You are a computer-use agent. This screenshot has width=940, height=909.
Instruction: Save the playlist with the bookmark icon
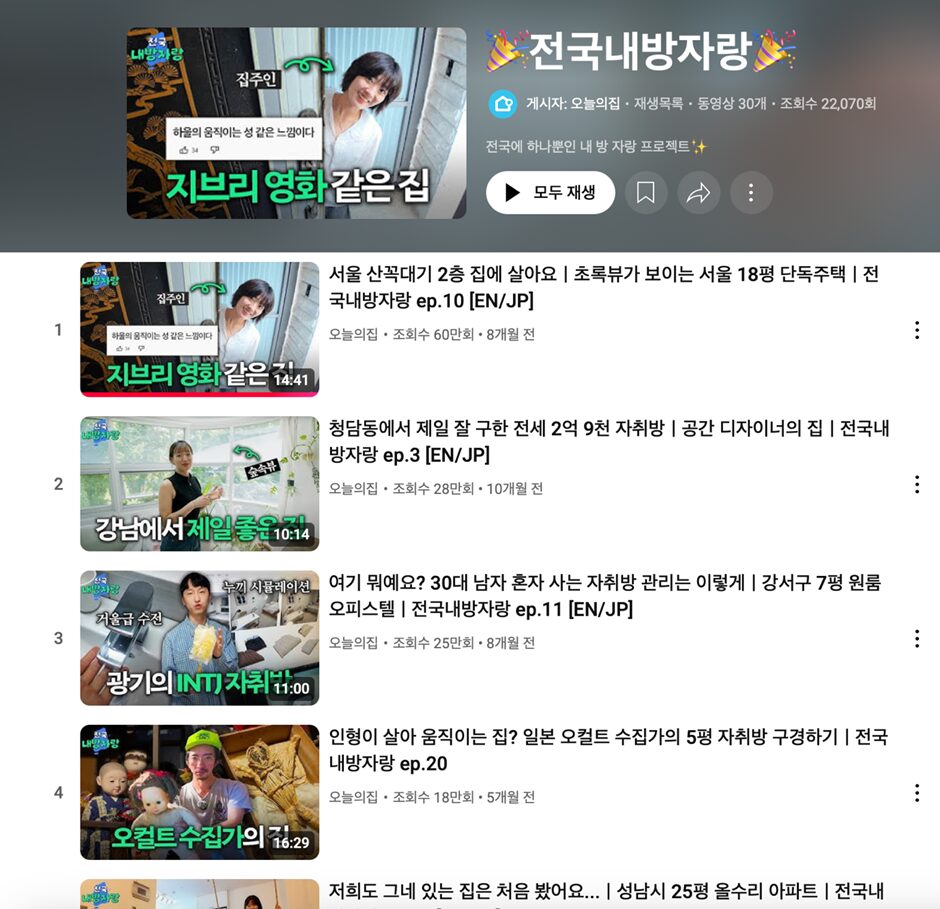tap(646, 193)
